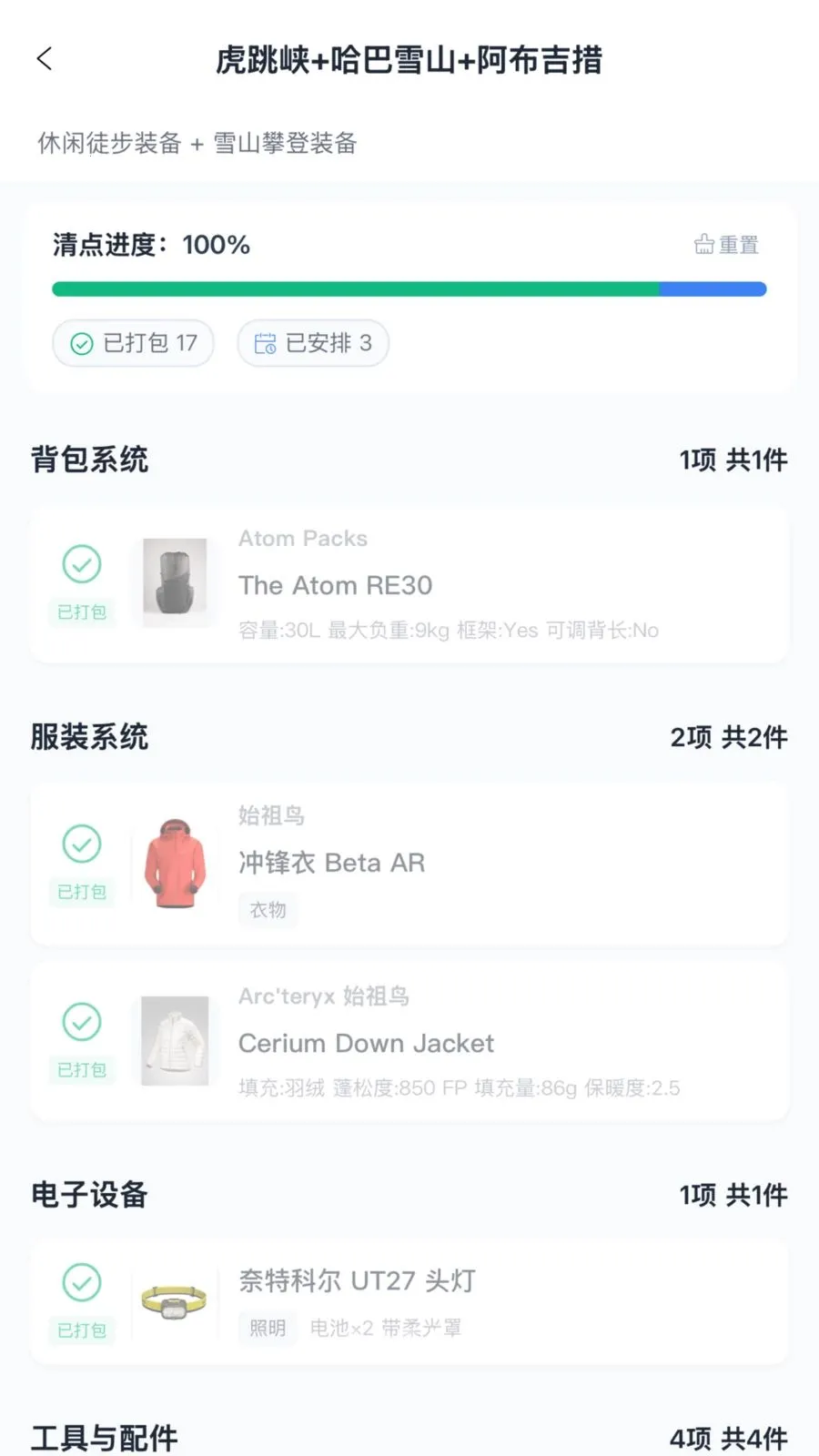Go back using the top-left arrow

tap(45, 59)
